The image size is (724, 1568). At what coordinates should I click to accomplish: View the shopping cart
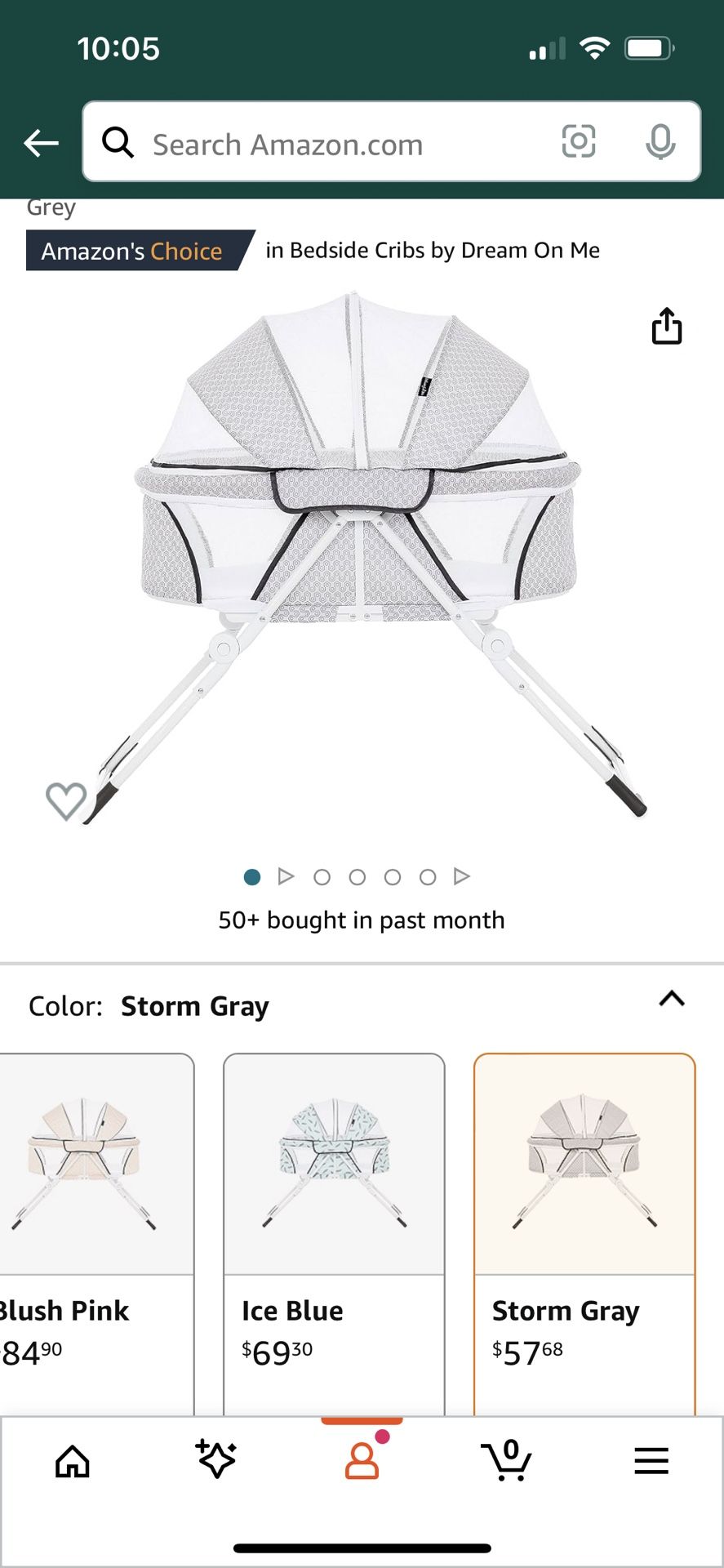507,1460
